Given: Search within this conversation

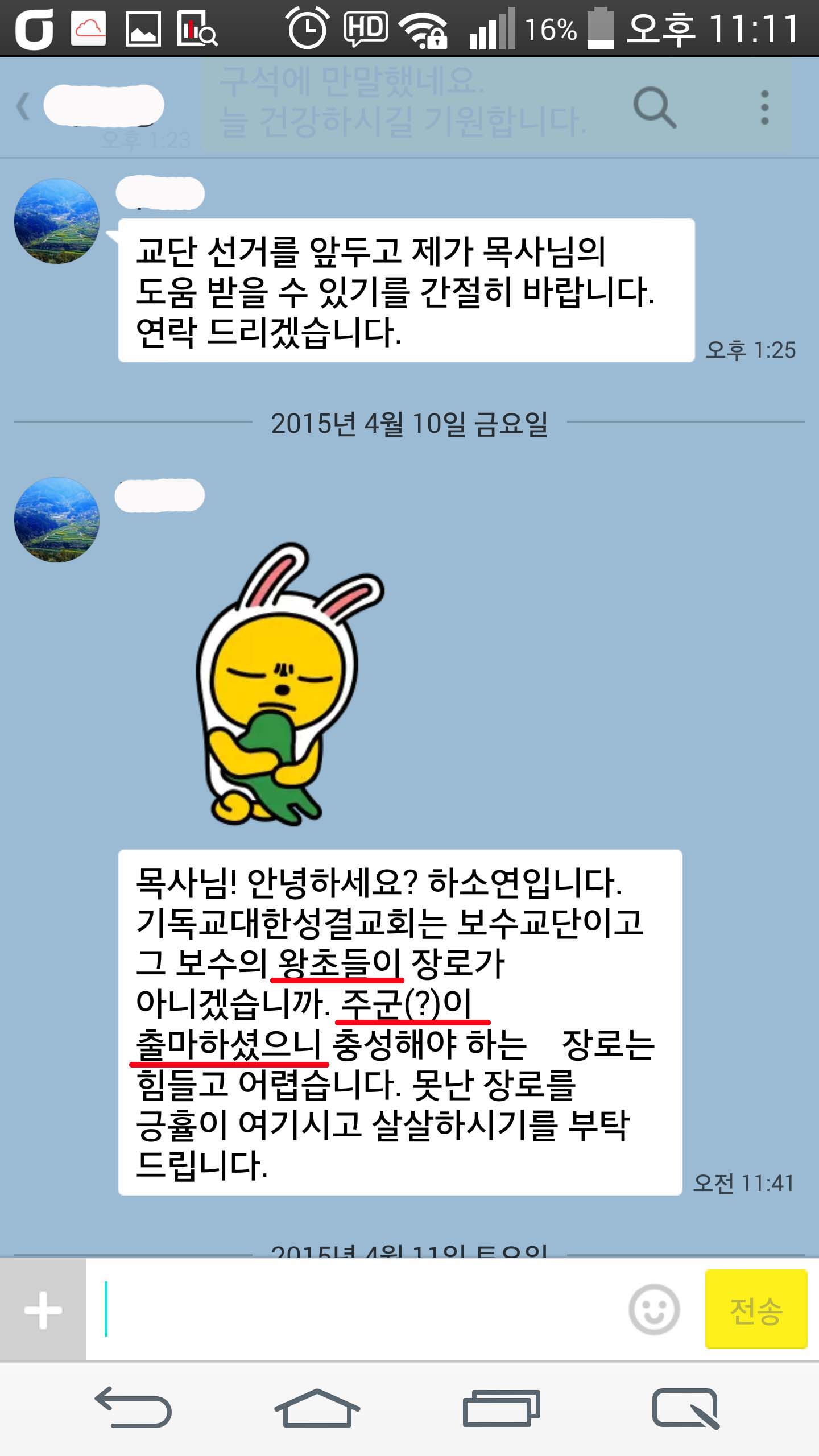Looking at the screenshot, I should click(654, 107).
